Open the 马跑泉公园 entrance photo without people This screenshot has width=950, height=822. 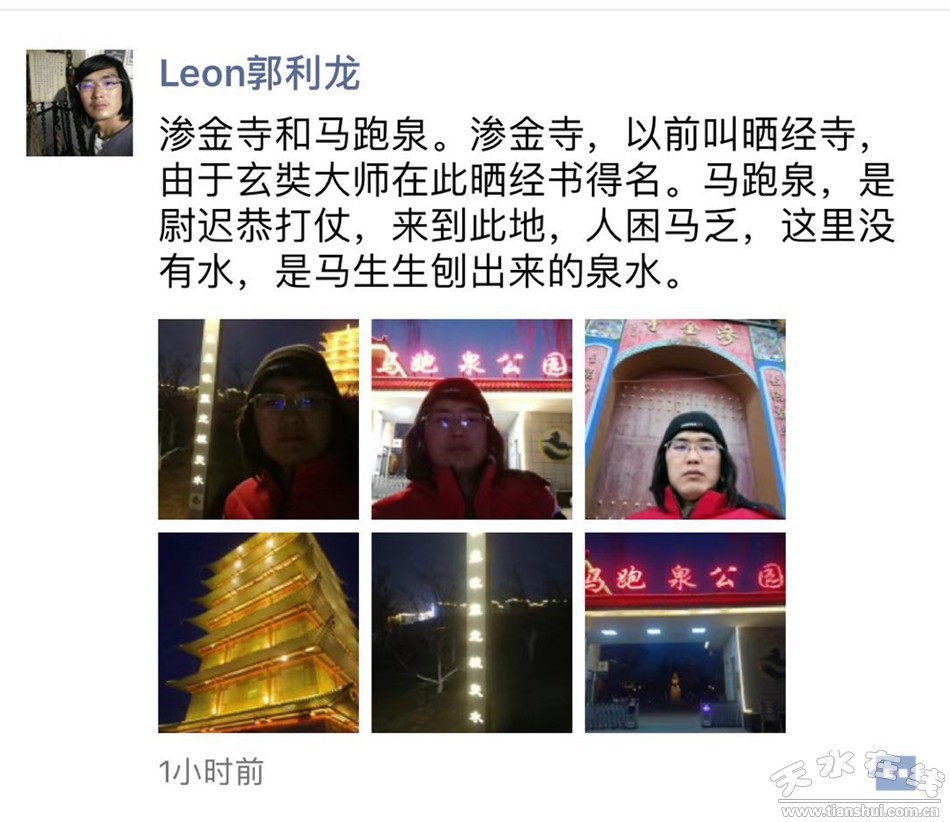click(x=685, y=632)
